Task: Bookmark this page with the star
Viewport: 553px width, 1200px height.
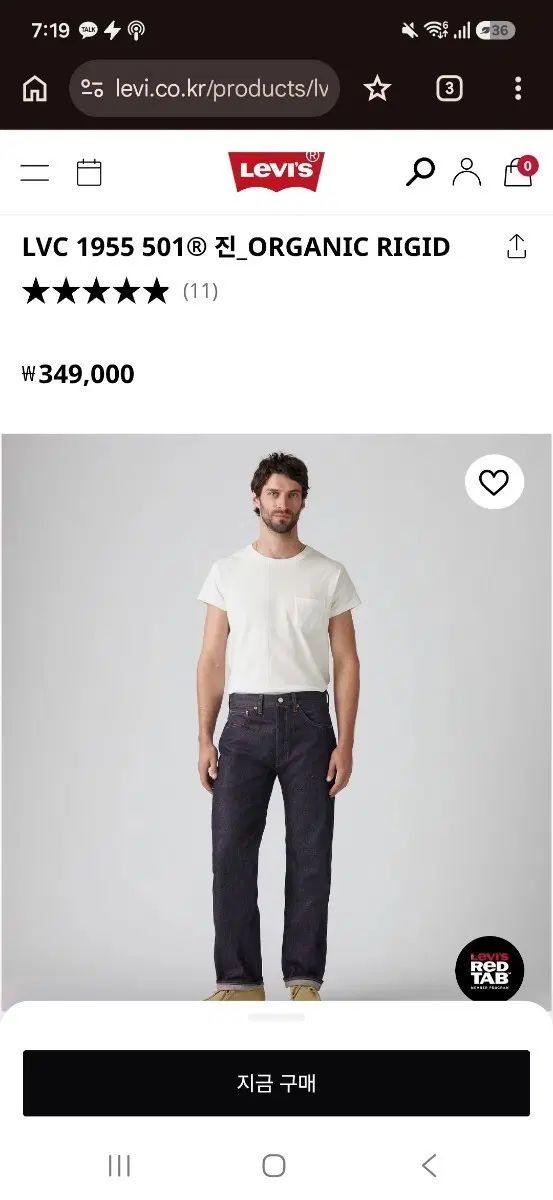Action: (x=377, y=89)
